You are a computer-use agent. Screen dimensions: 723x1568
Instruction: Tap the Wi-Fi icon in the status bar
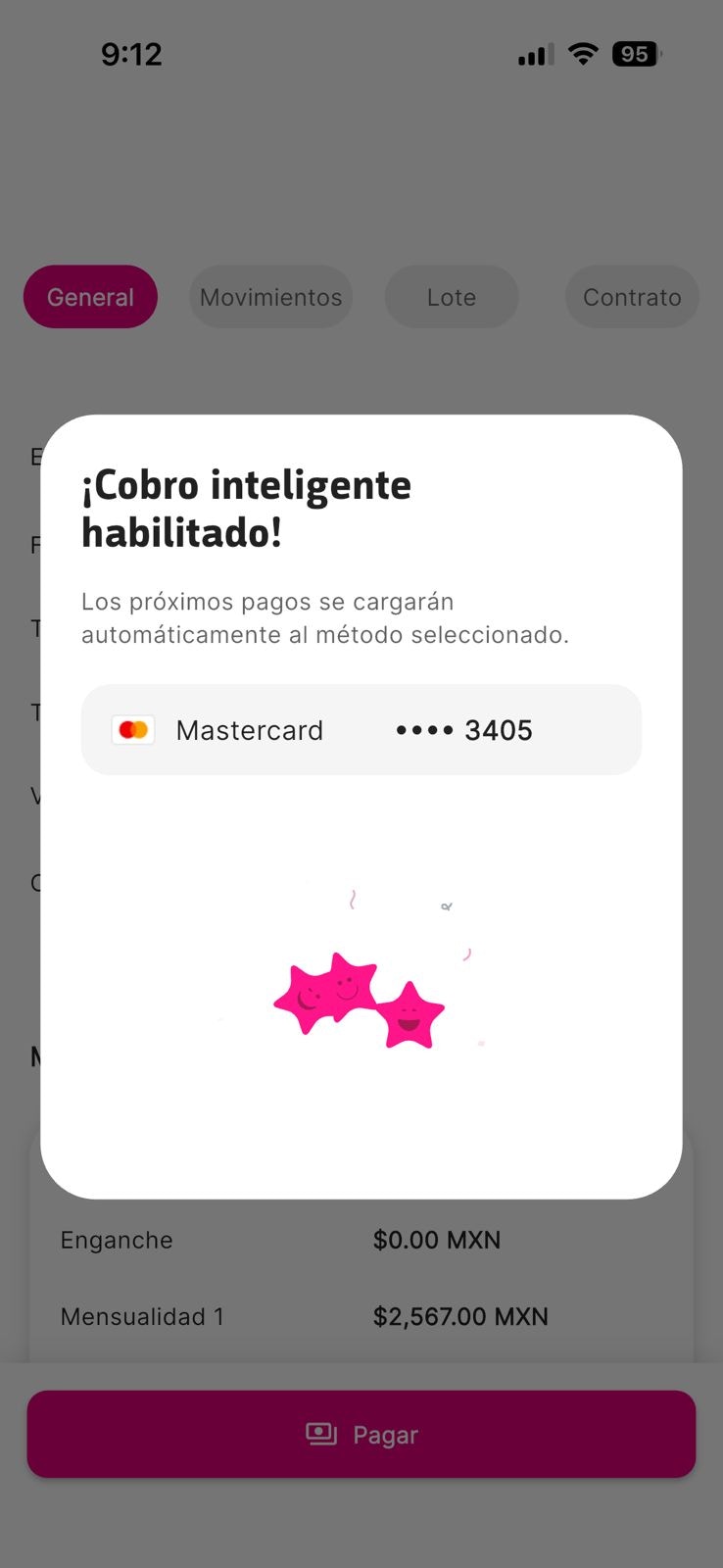point(583,54)
